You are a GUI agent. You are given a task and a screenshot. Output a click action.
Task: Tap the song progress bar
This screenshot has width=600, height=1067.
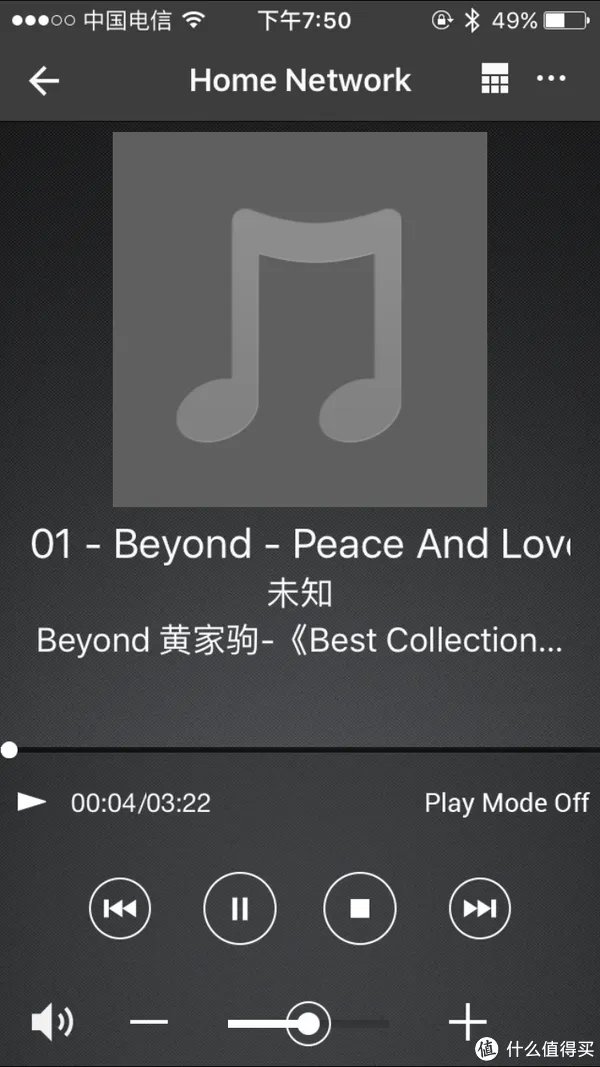300,749
